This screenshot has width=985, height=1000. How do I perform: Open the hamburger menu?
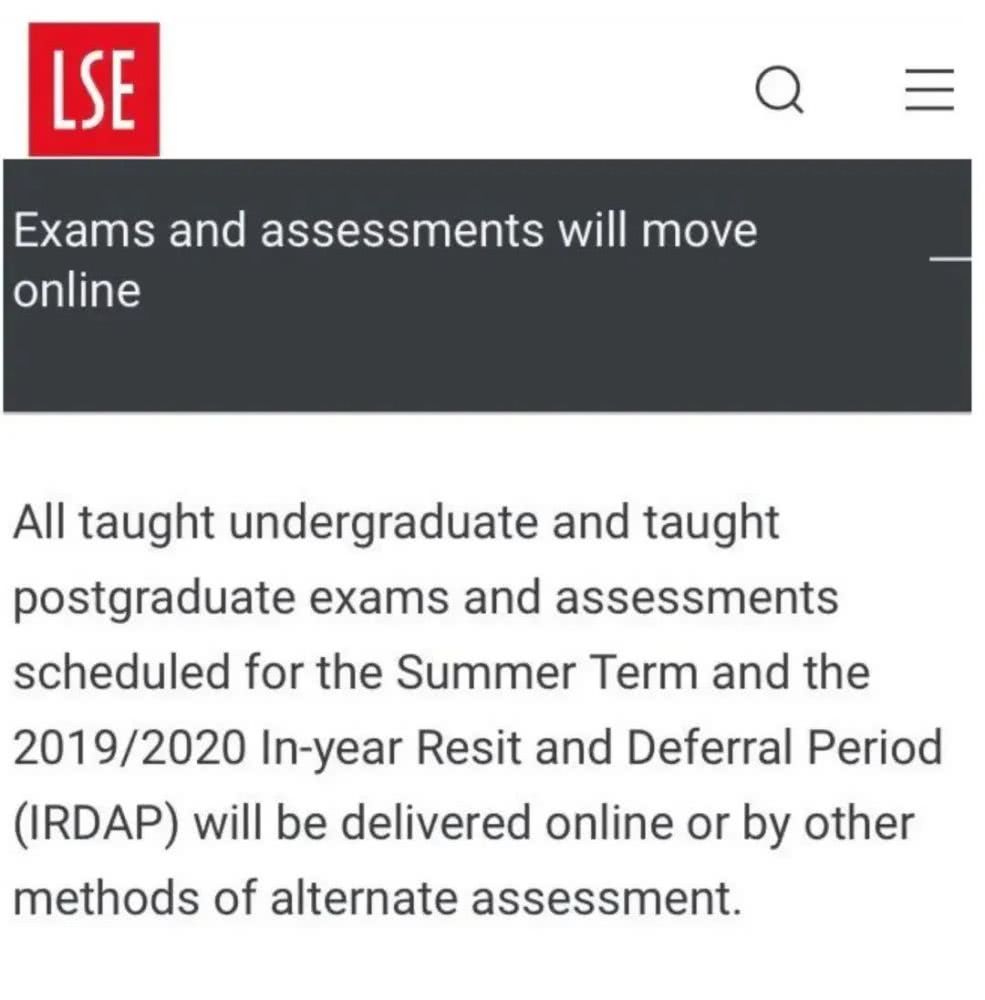tap(929, 91)
